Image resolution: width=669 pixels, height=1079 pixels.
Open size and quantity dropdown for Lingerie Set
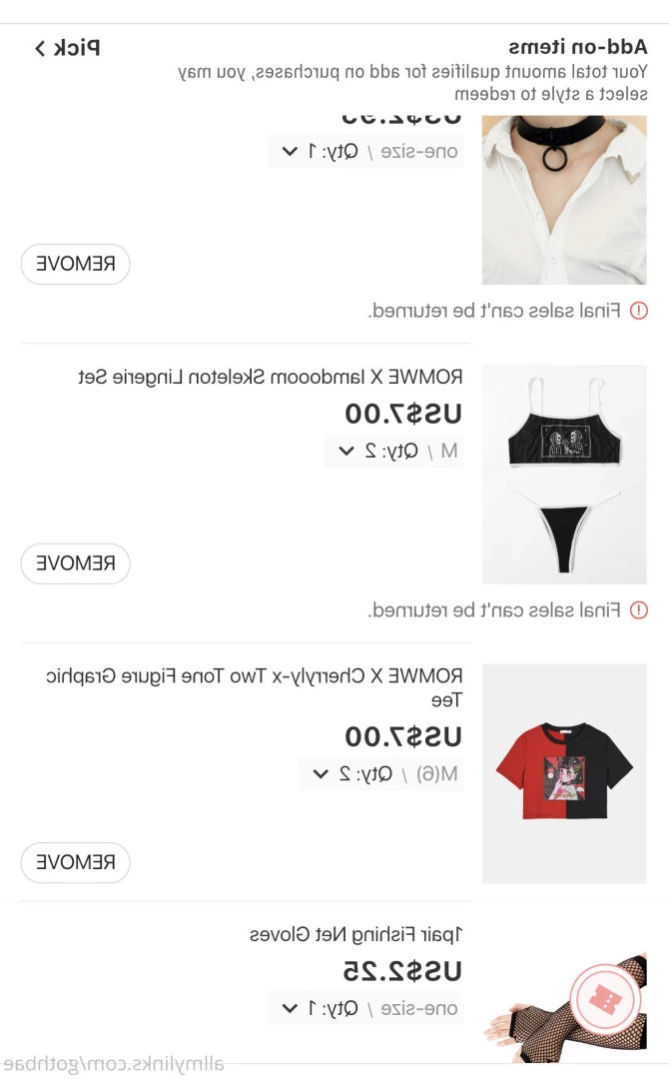[394, 451]
